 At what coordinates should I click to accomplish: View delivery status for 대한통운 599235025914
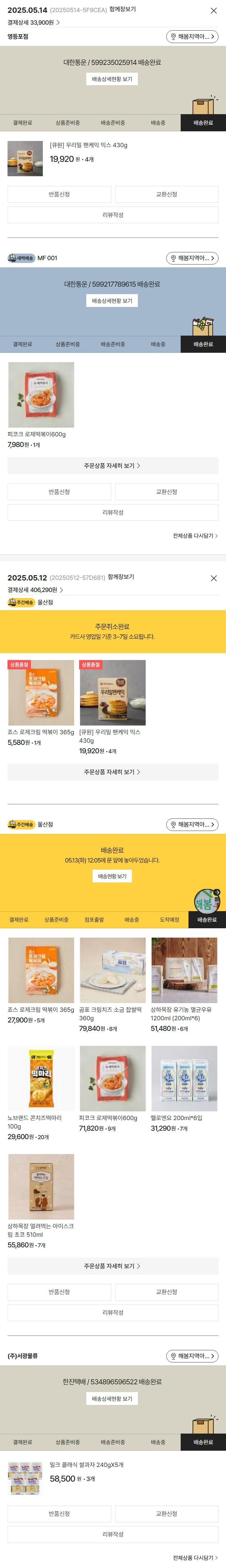(112, 79)
